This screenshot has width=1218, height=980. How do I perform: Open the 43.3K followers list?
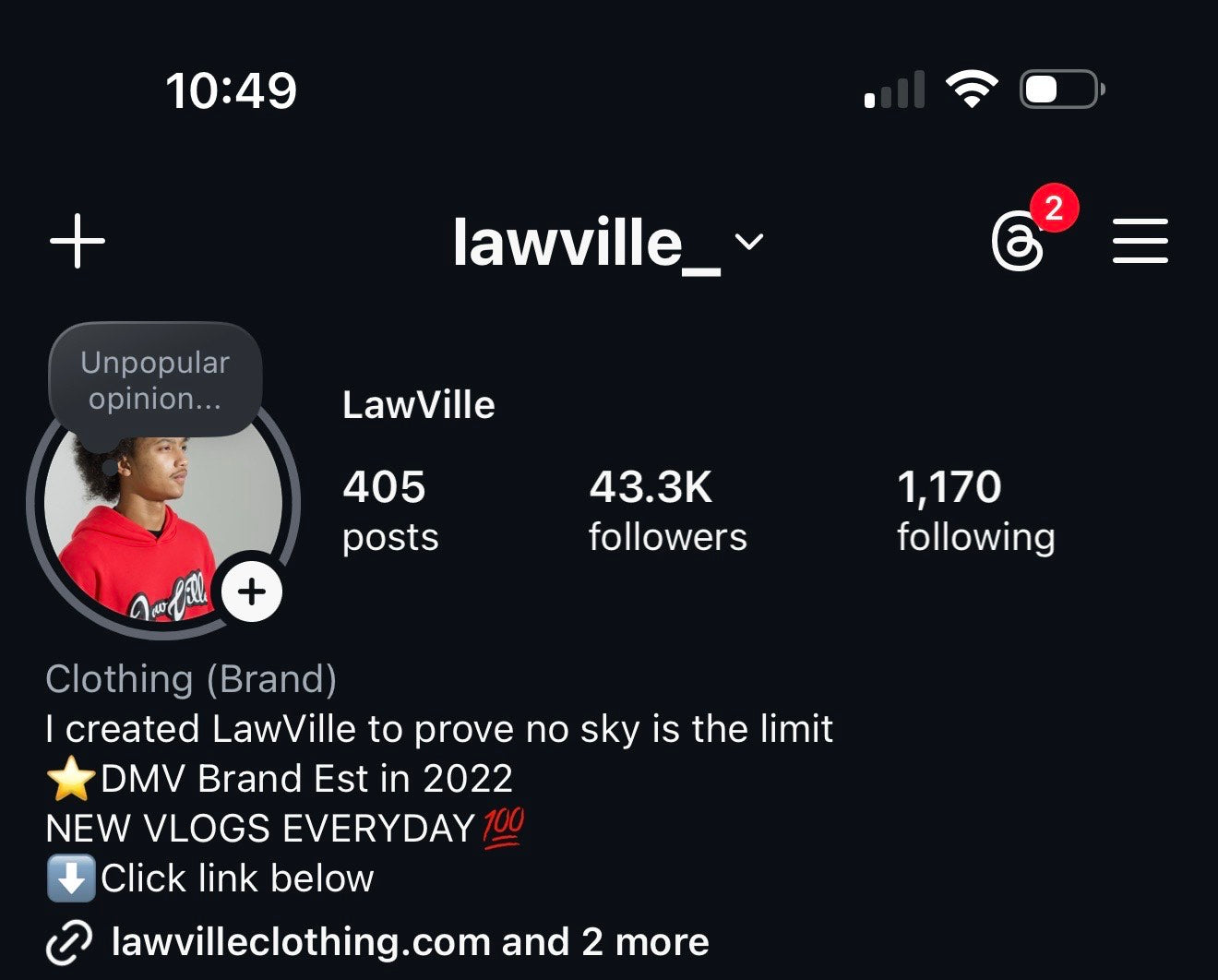pos(667,510)
